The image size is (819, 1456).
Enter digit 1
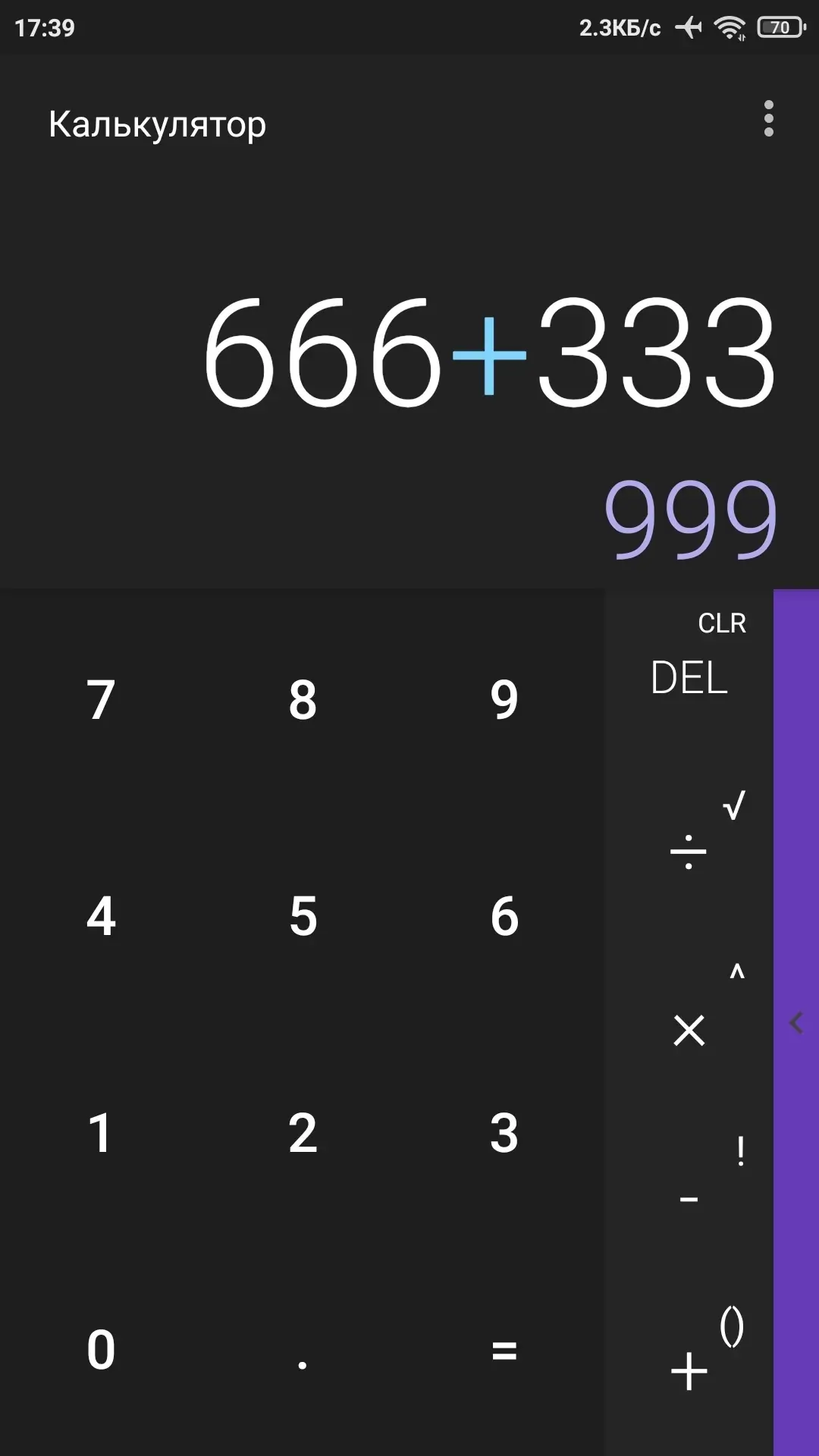point(101,1133)
